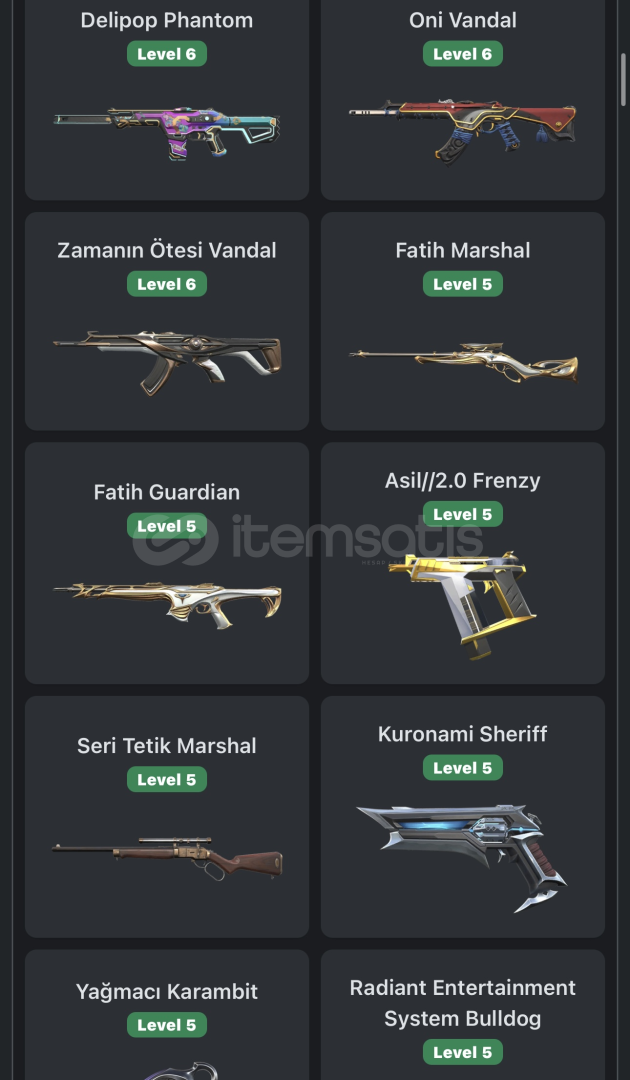View the Zamanın Ötesi Vandal skin
Screen dimensions: 630x1080
coord(167,321)
